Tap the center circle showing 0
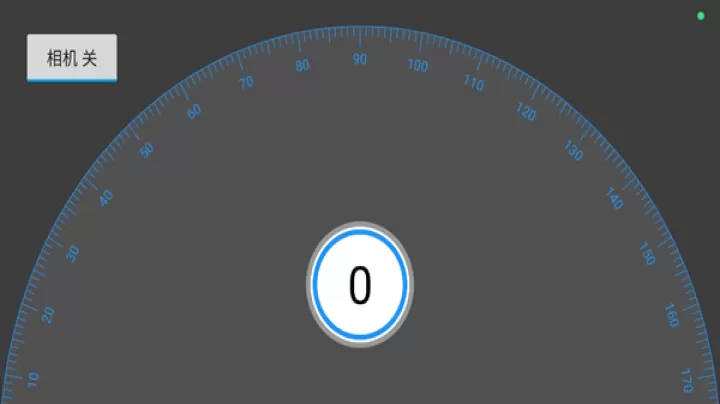 pyautogui.click(x=359, y=285)
